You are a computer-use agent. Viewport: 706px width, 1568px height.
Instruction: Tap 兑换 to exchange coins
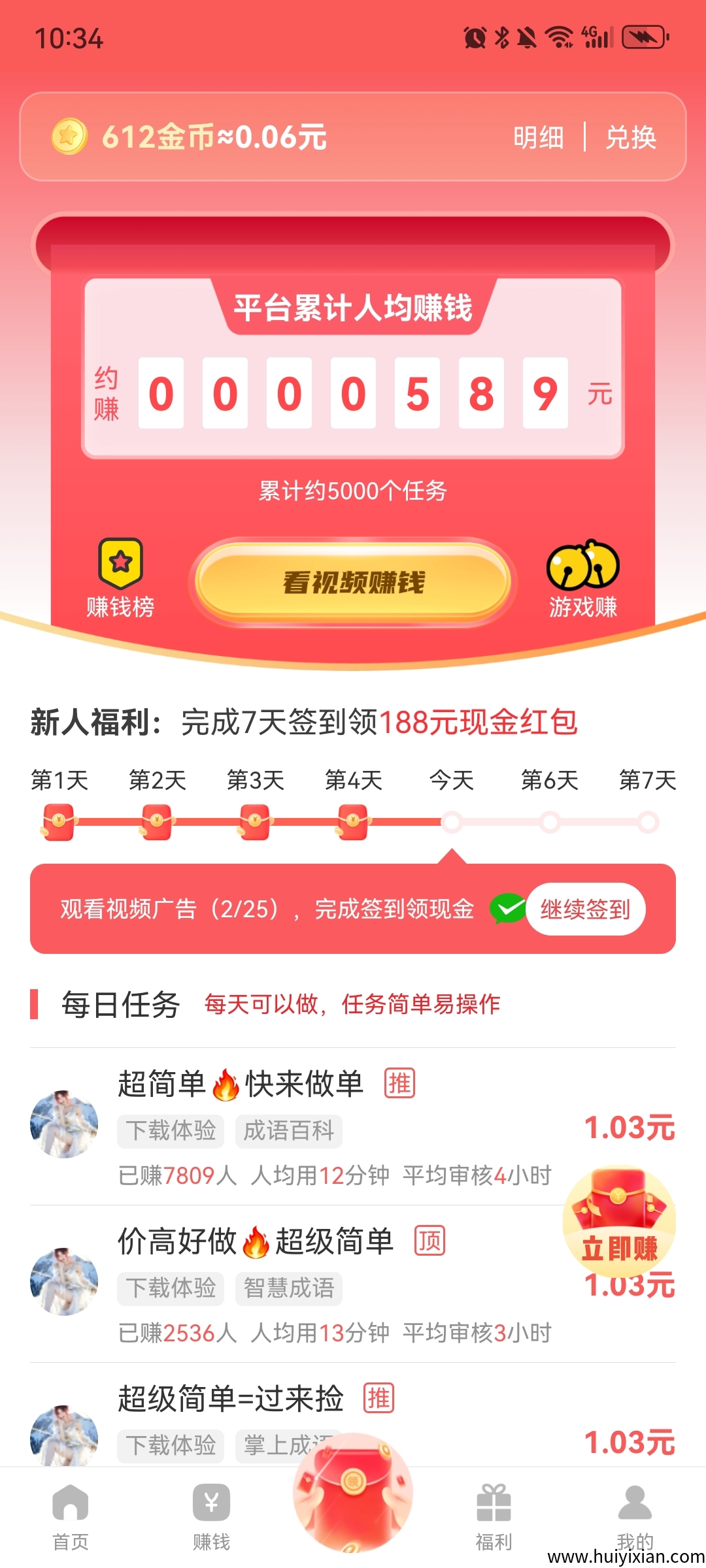[630, 137]
